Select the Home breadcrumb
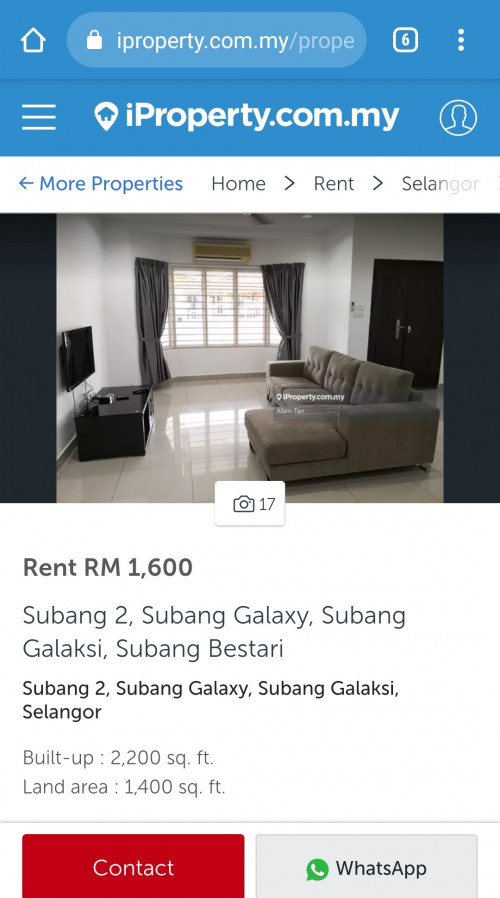500x898 pixels. (x=238, y=184)
